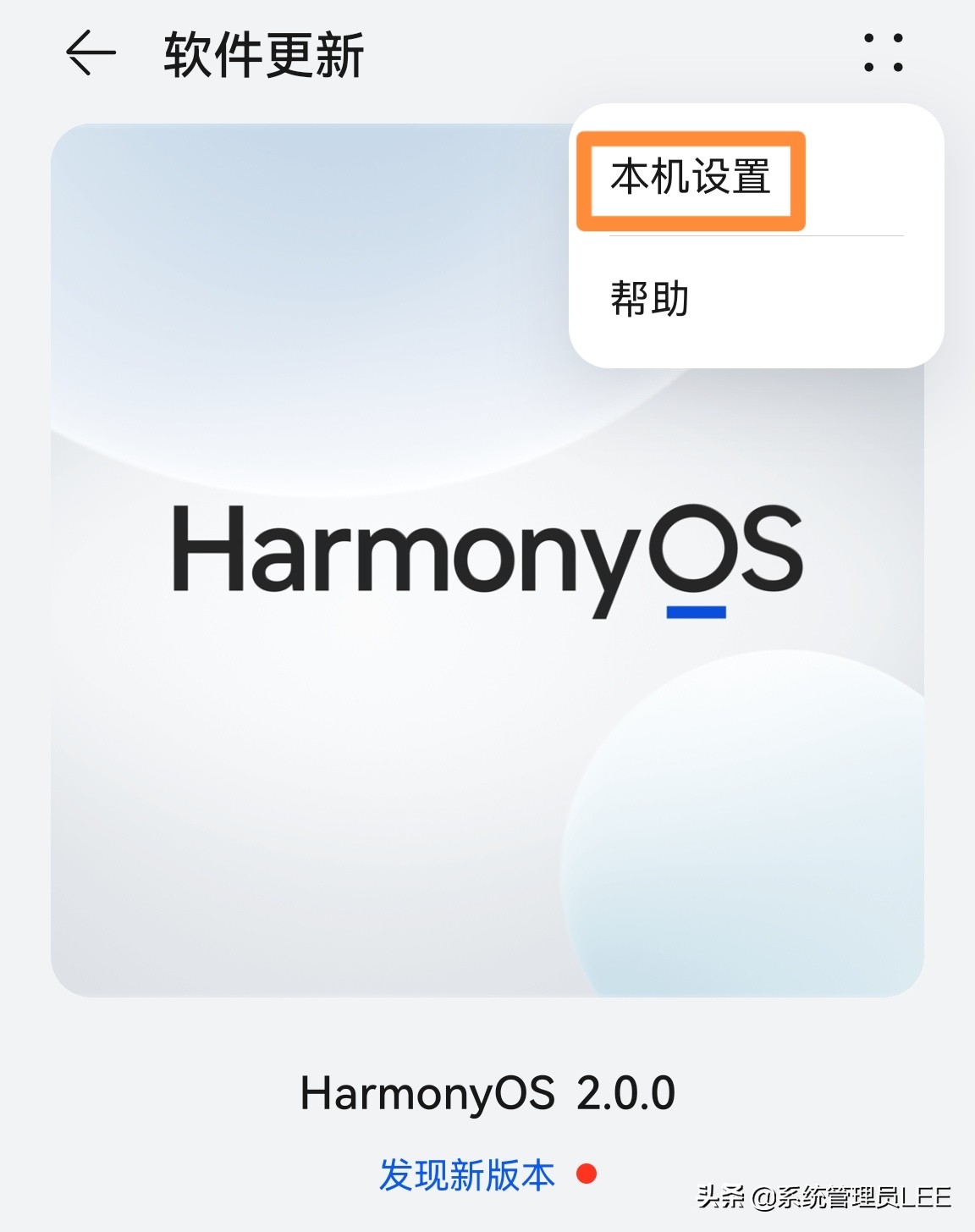
Task: Tap the four-dot more options icon
Action: point(883,52)
